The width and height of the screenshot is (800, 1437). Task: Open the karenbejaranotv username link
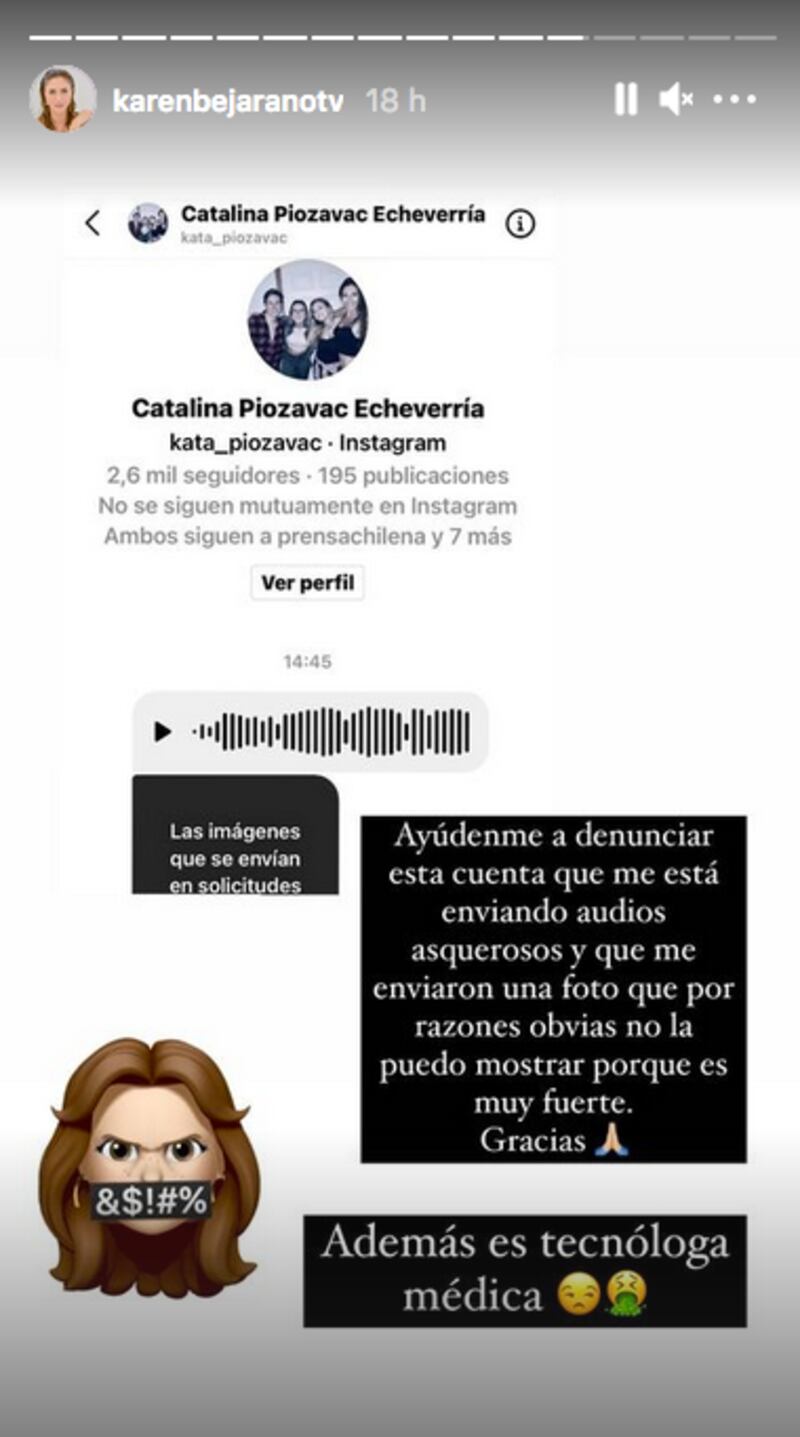(x=228, y=101)
